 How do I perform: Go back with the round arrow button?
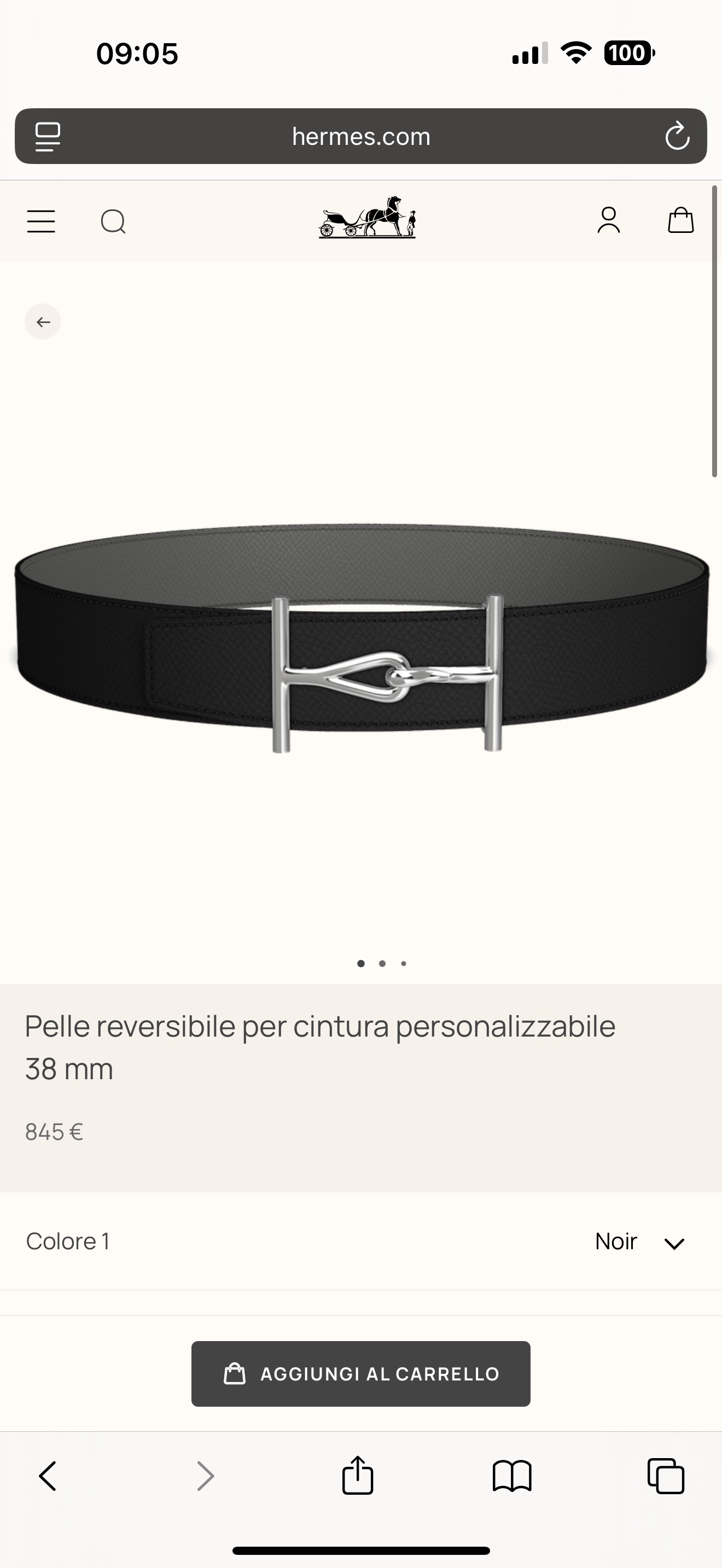pyautogui.click(x=43, y=321)
